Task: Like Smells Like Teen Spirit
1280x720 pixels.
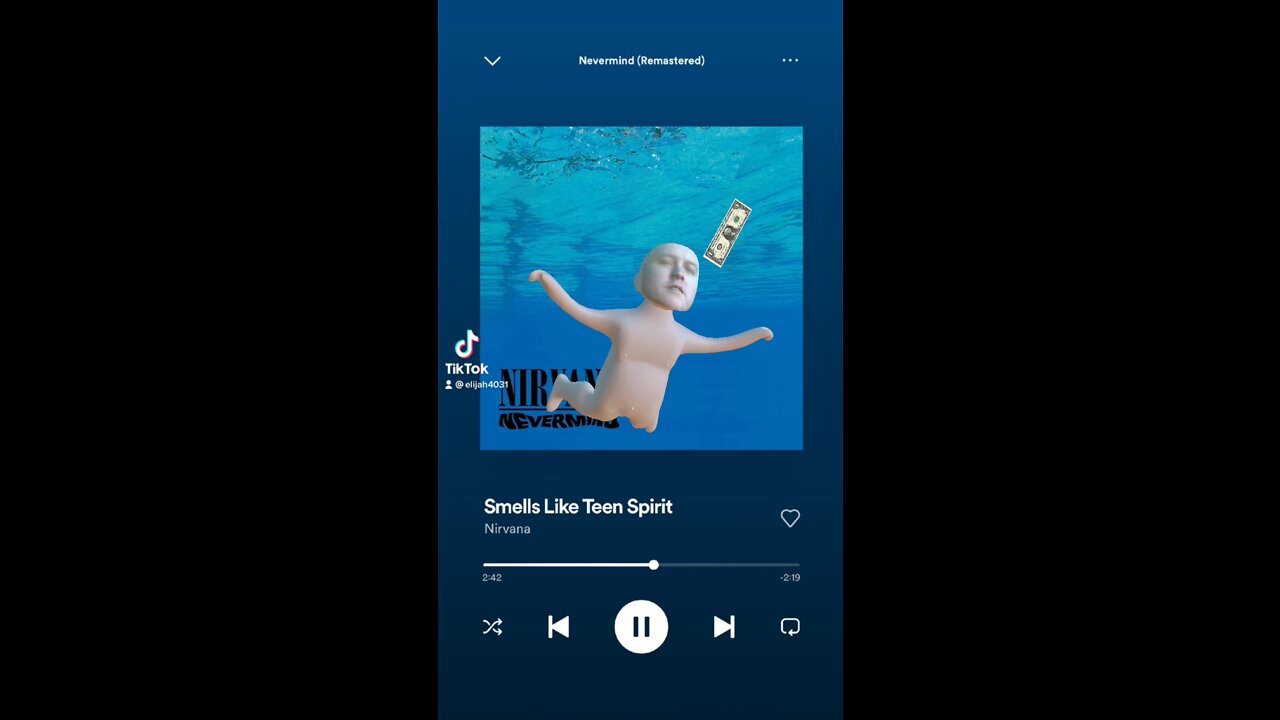Action: tap(790, 518)
